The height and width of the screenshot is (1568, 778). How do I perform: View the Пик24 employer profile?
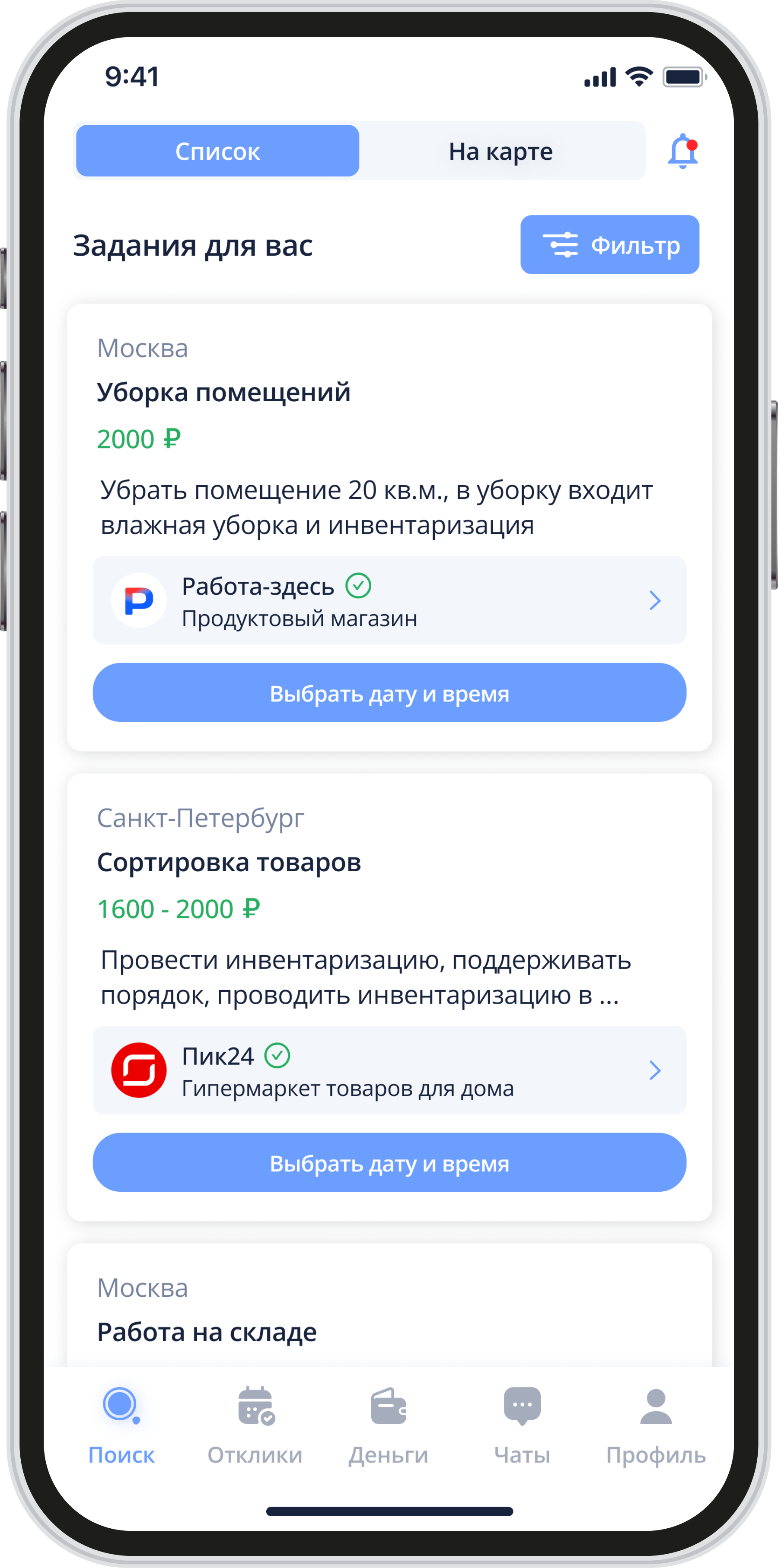(x=389, y=1070)
